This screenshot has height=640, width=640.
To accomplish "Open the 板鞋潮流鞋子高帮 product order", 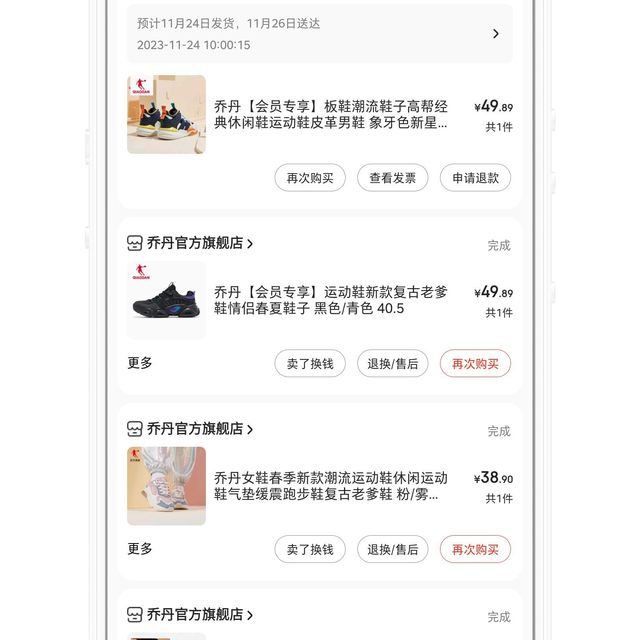I will 330,114.
